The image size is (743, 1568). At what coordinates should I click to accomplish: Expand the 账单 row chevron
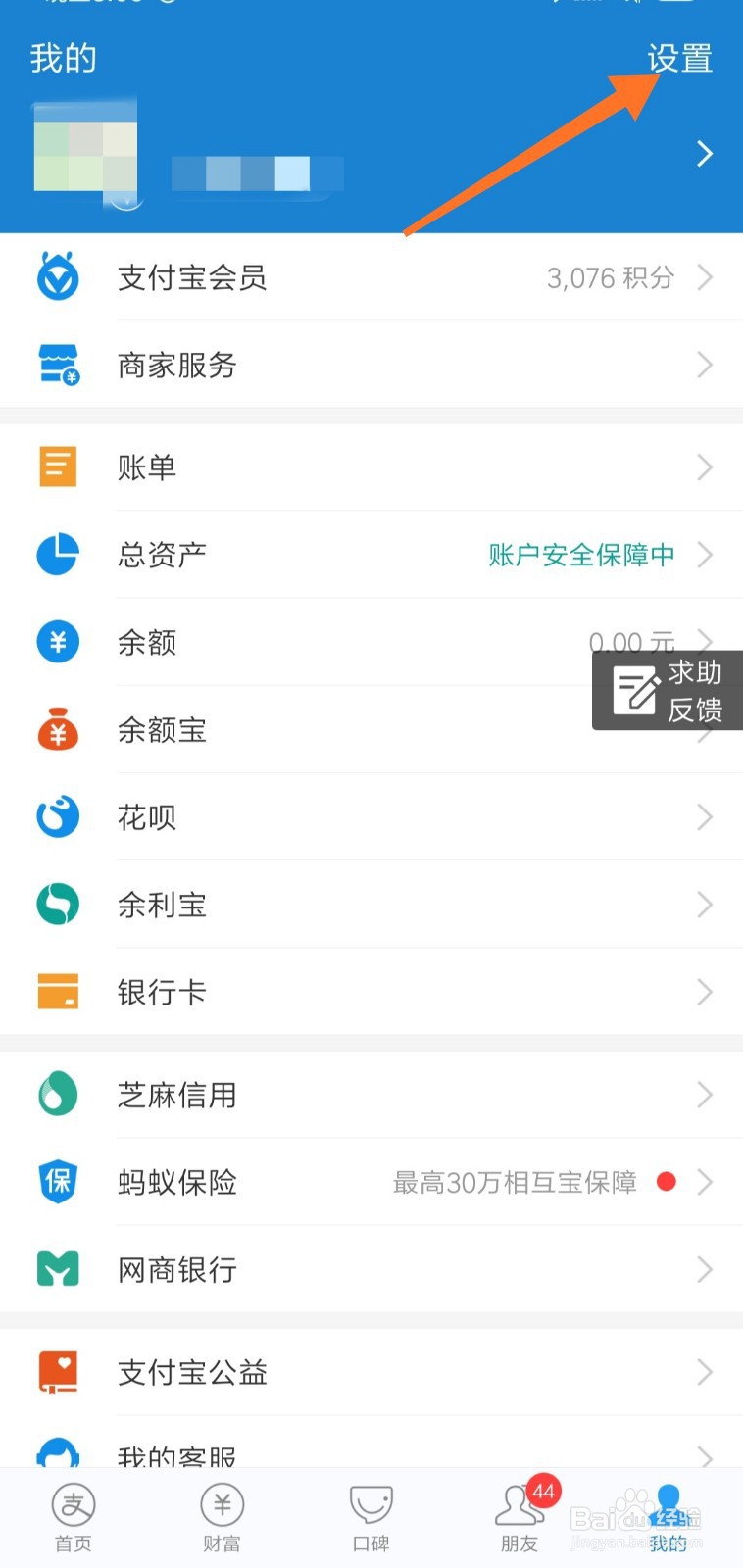coord(705,467)
